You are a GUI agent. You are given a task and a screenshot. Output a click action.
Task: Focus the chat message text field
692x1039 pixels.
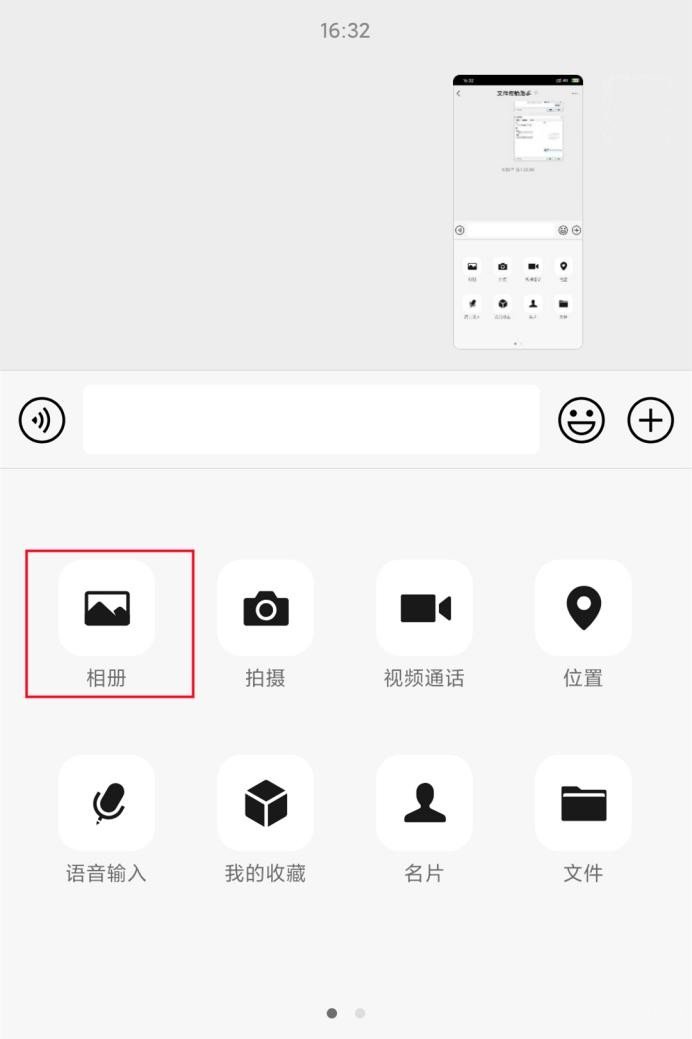coord(311,420)
